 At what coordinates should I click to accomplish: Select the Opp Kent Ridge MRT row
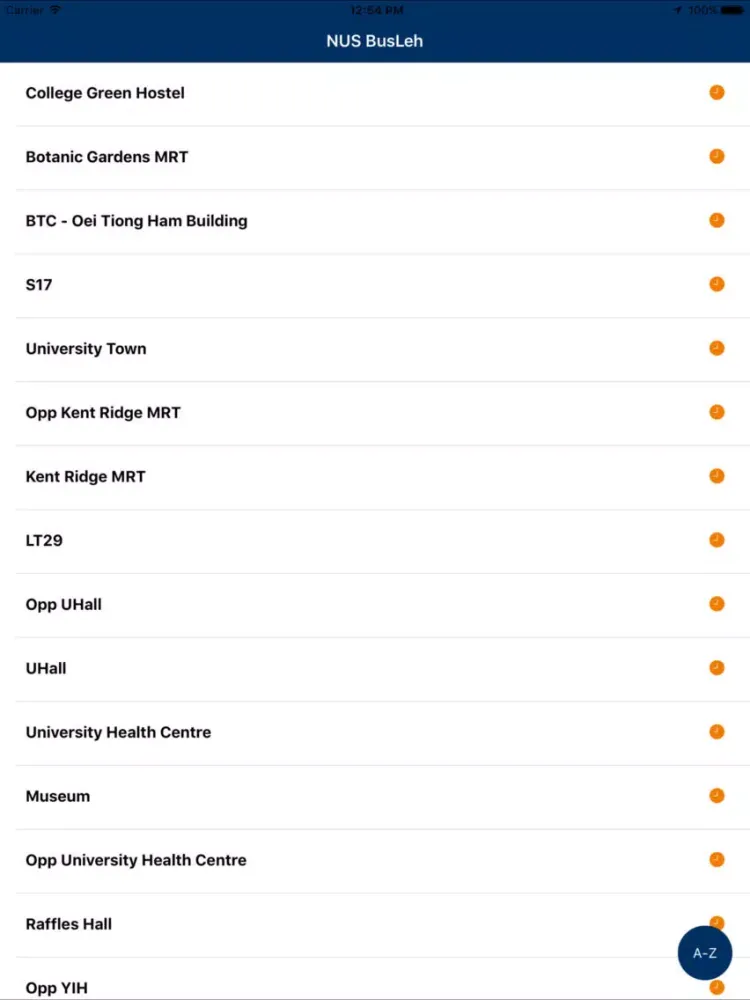(x=103, y=413)
